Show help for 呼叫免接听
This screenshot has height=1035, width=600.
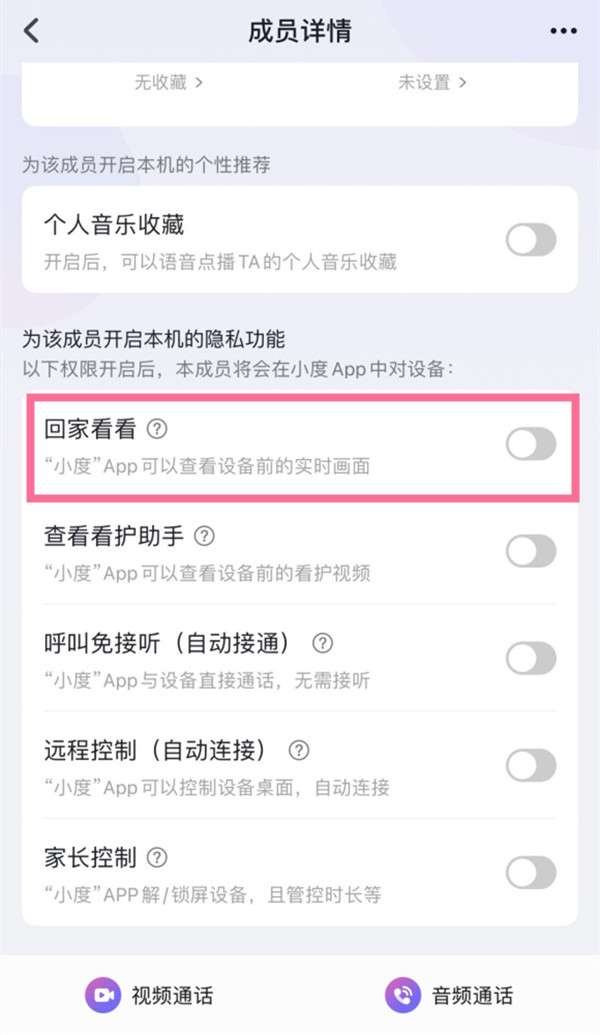tap(323, 643)
